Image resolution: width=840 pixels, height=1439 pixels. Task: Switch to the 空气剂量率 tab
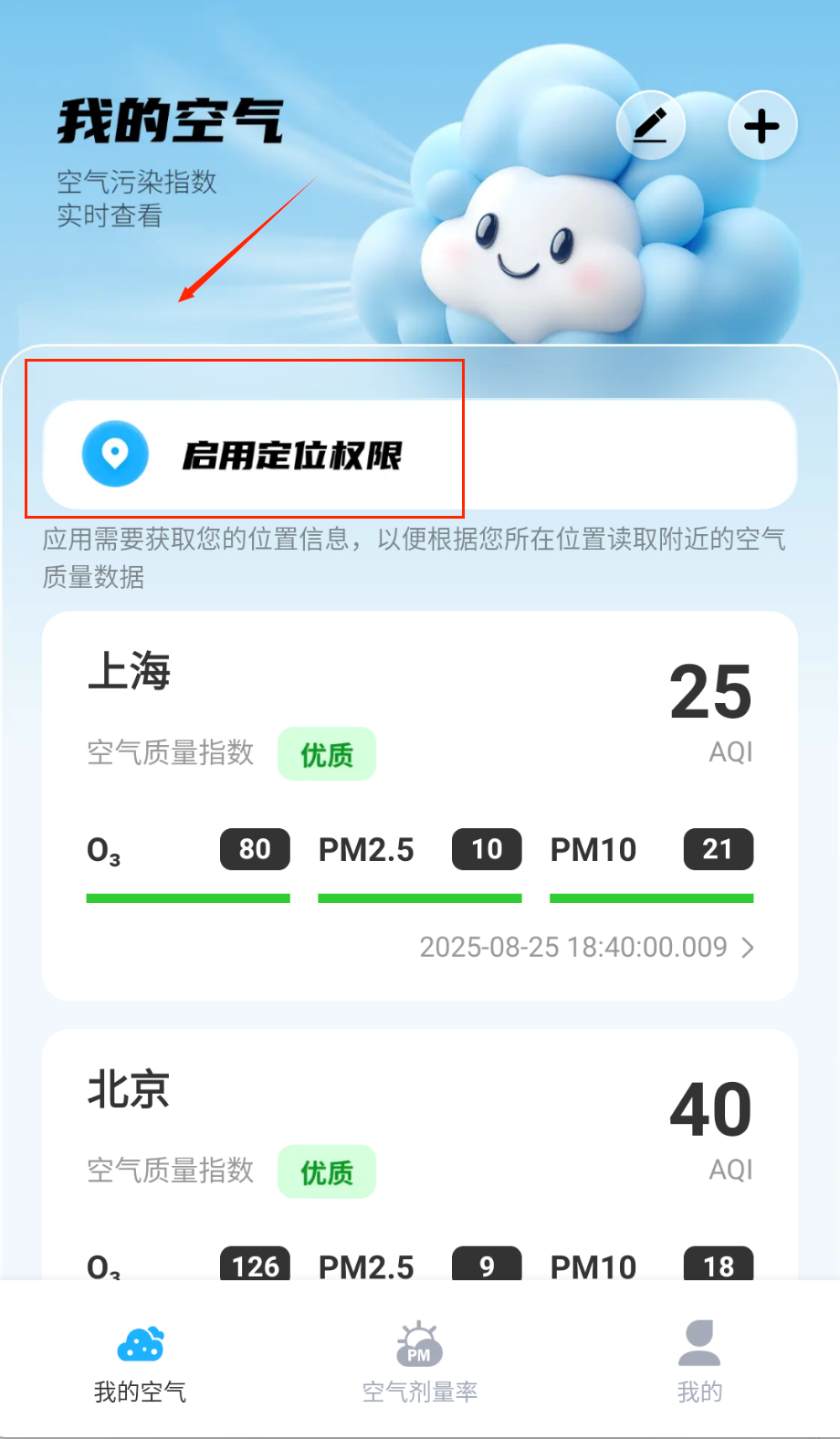pos(419,1360)
